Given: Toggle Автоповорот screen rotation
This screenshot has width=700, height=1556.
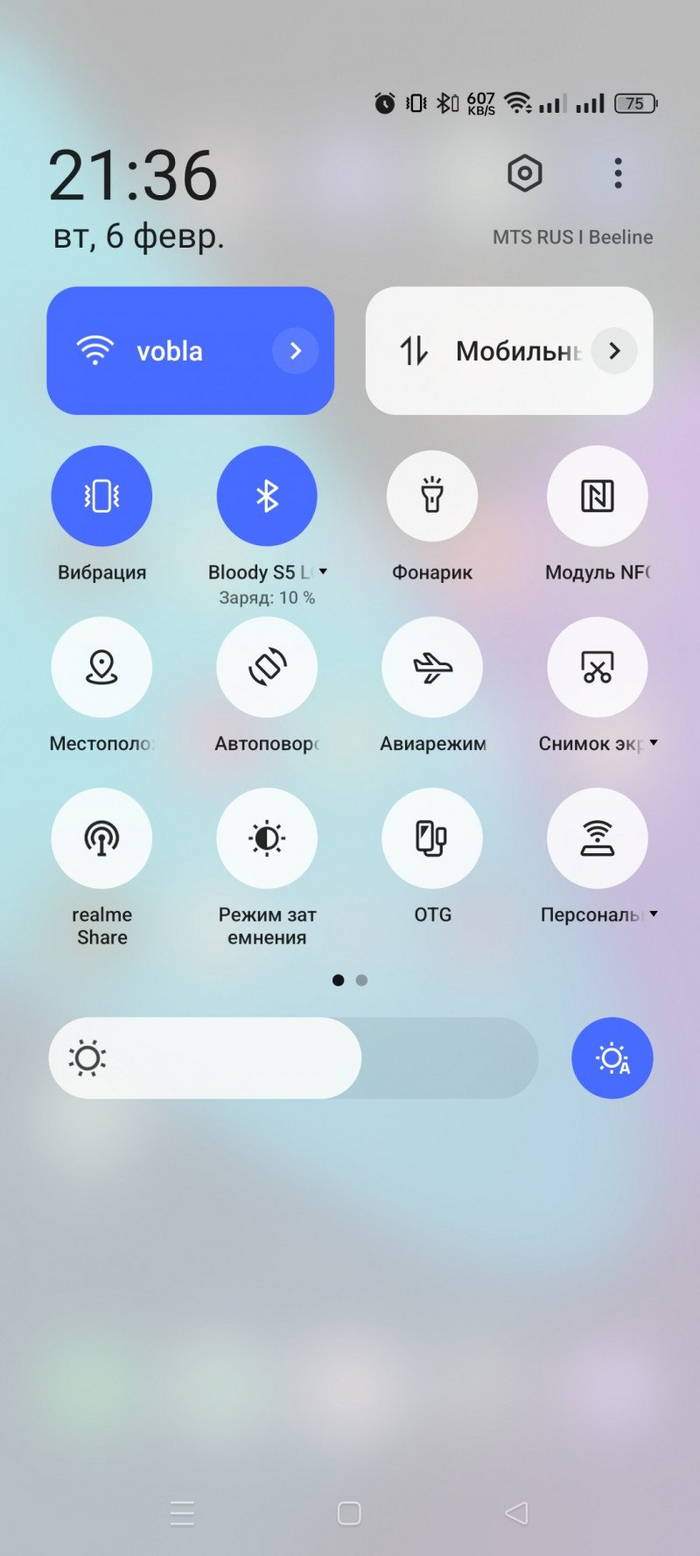Looking at the screenshot, I should click(267, 667).
